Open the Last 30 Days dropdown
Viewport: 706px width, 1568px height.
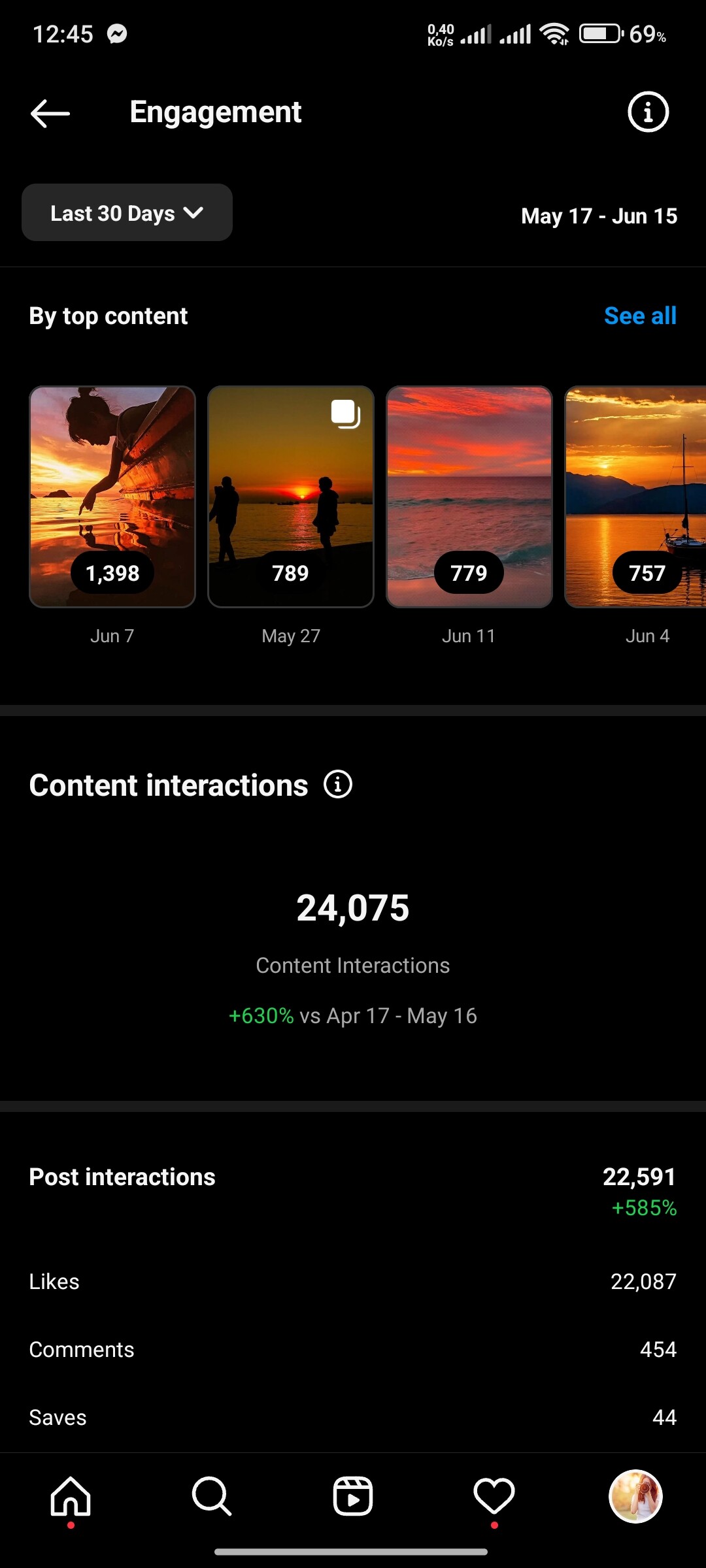pos(127,213)
